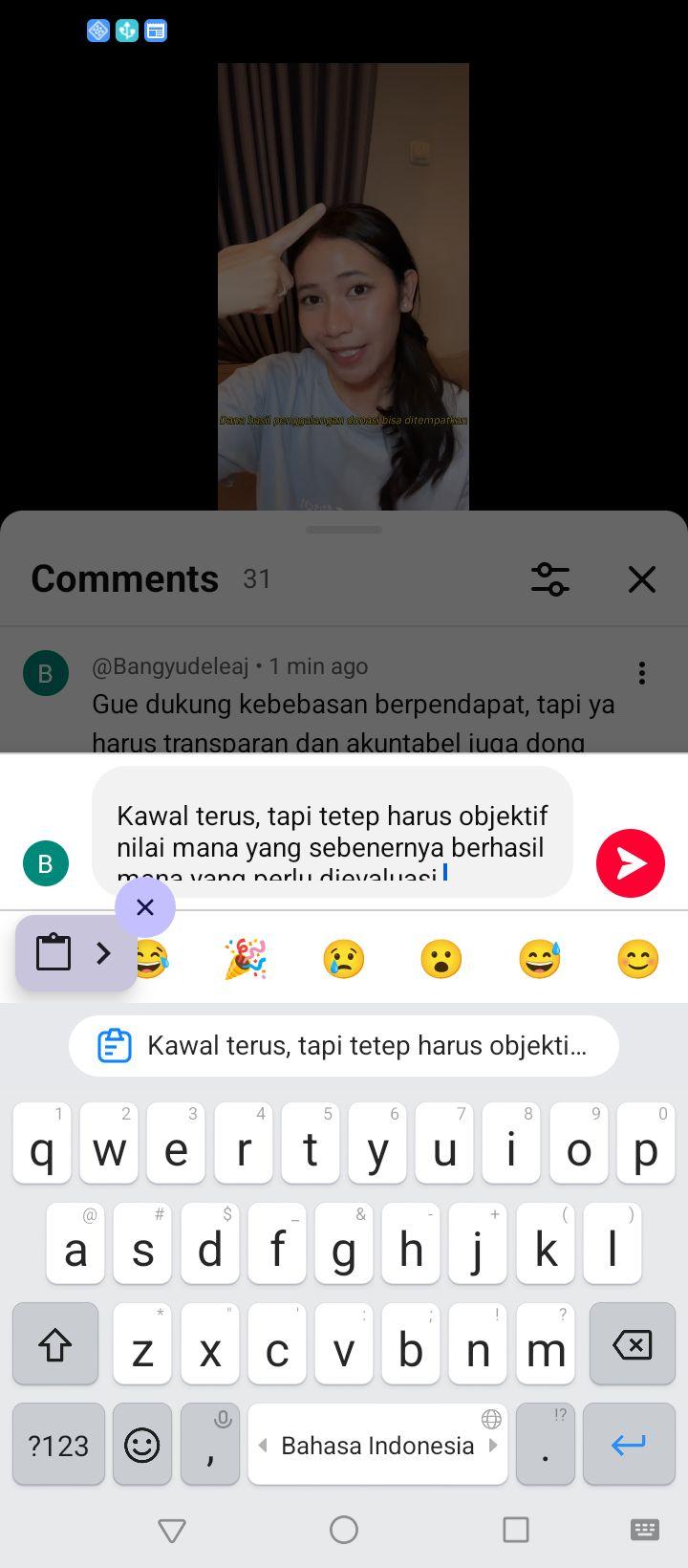Viewport: 688px width, 1568px height.
Task: Open the keyboard emoji picker
Action: tap(142, 1445)
